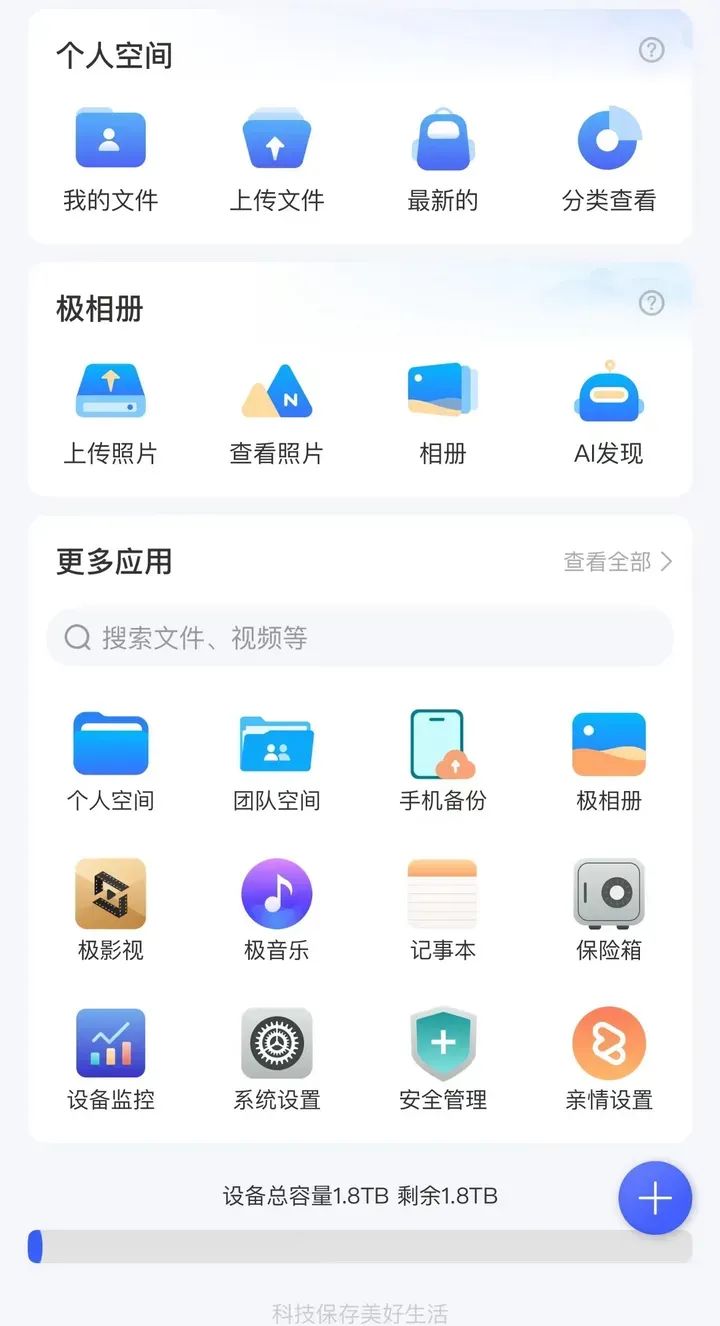Open 最新的 files
Image resolution: width=720 pixels, height=1326 pixels.
point(443,160)
